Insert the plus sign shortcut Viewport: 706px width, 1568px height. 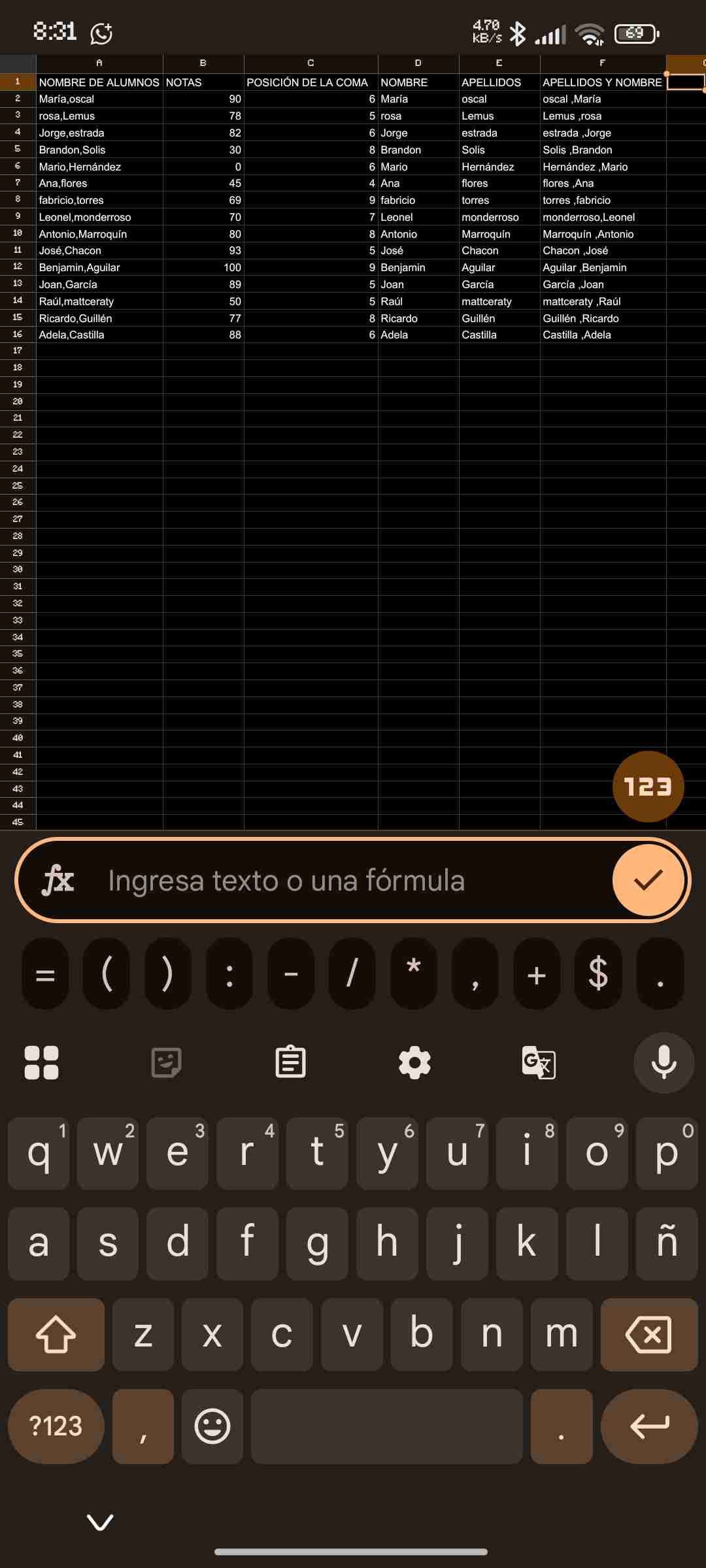[x=537, y=975]
